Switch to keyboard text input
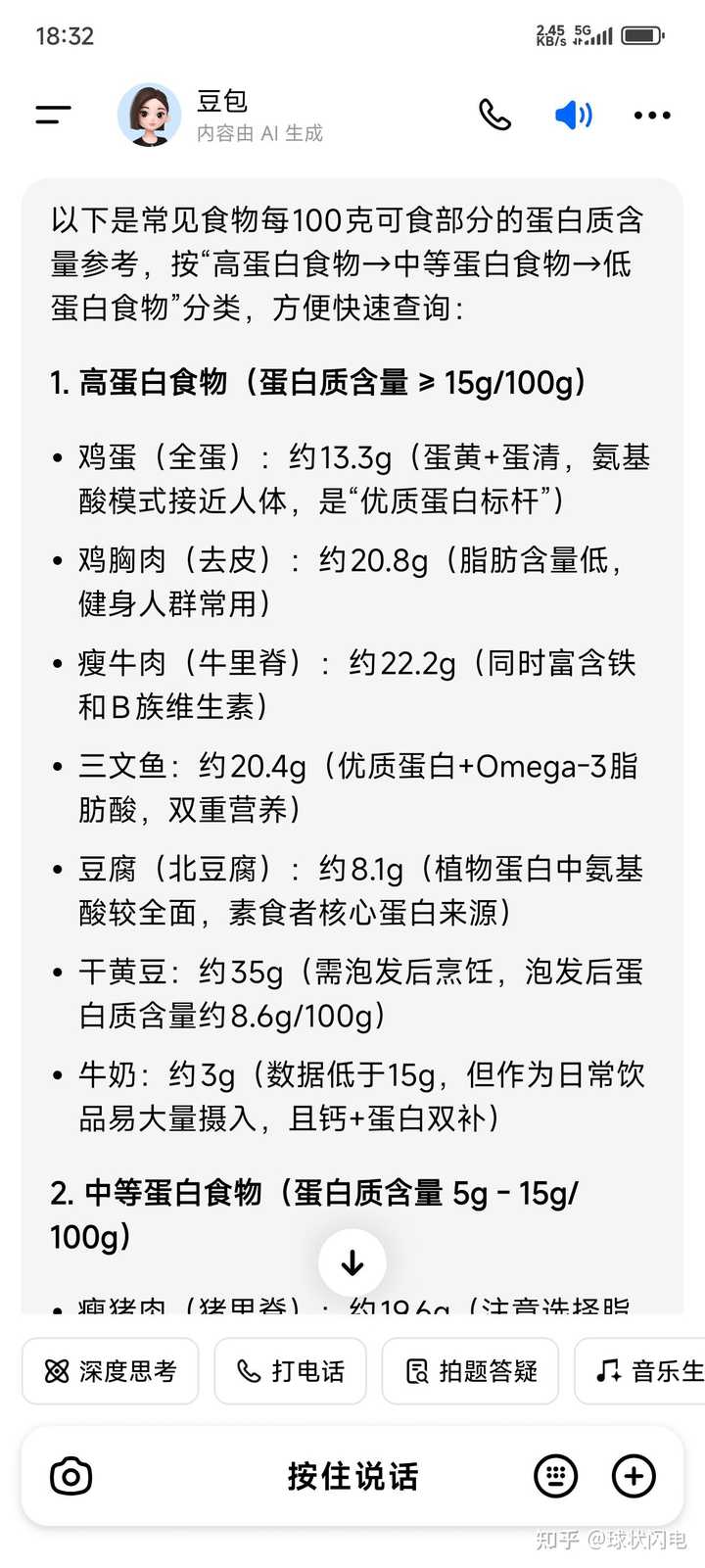 [555, 1476]
